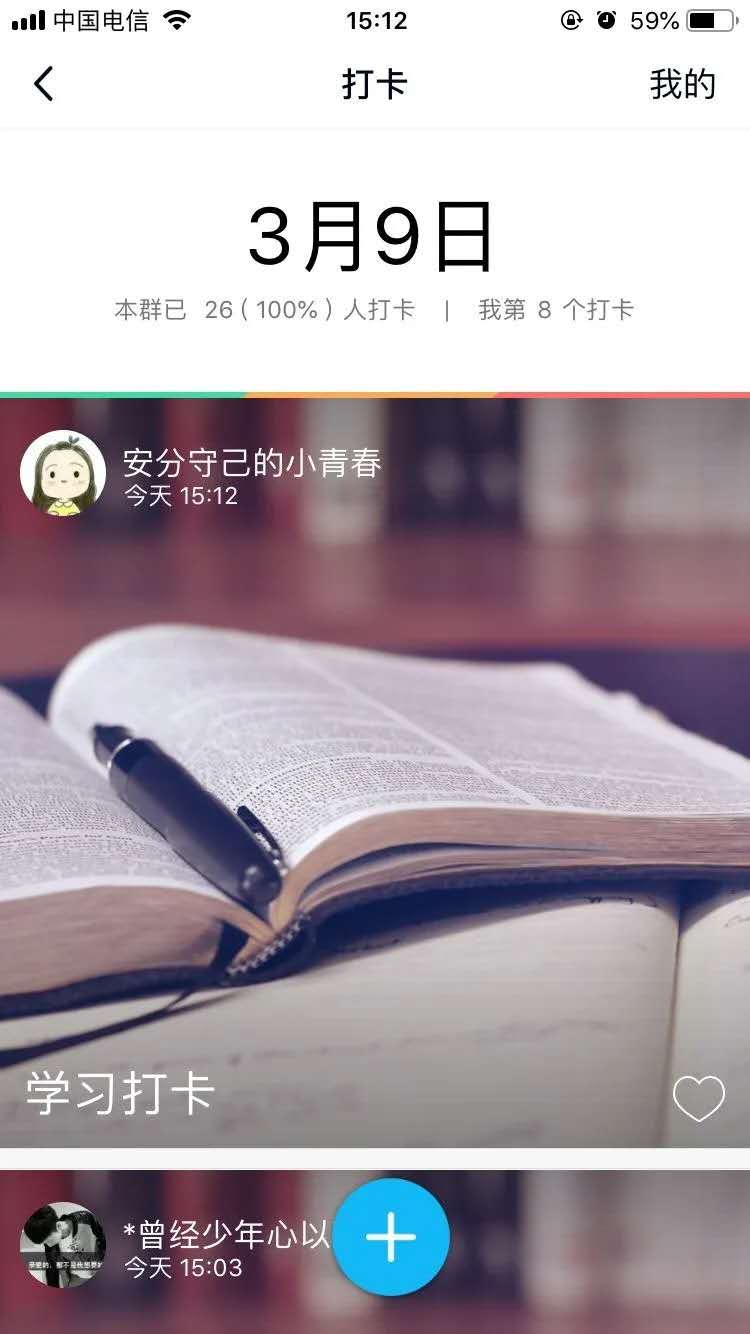
Task: Open 我的 in the top bar
Action: coord(682,85)
